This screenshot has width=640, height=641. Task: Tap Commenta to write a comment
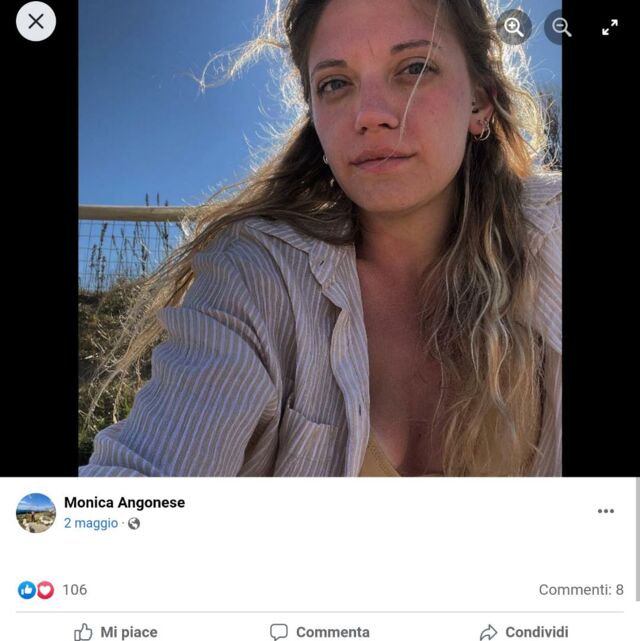pyautogui.click(x=320, y=631)
